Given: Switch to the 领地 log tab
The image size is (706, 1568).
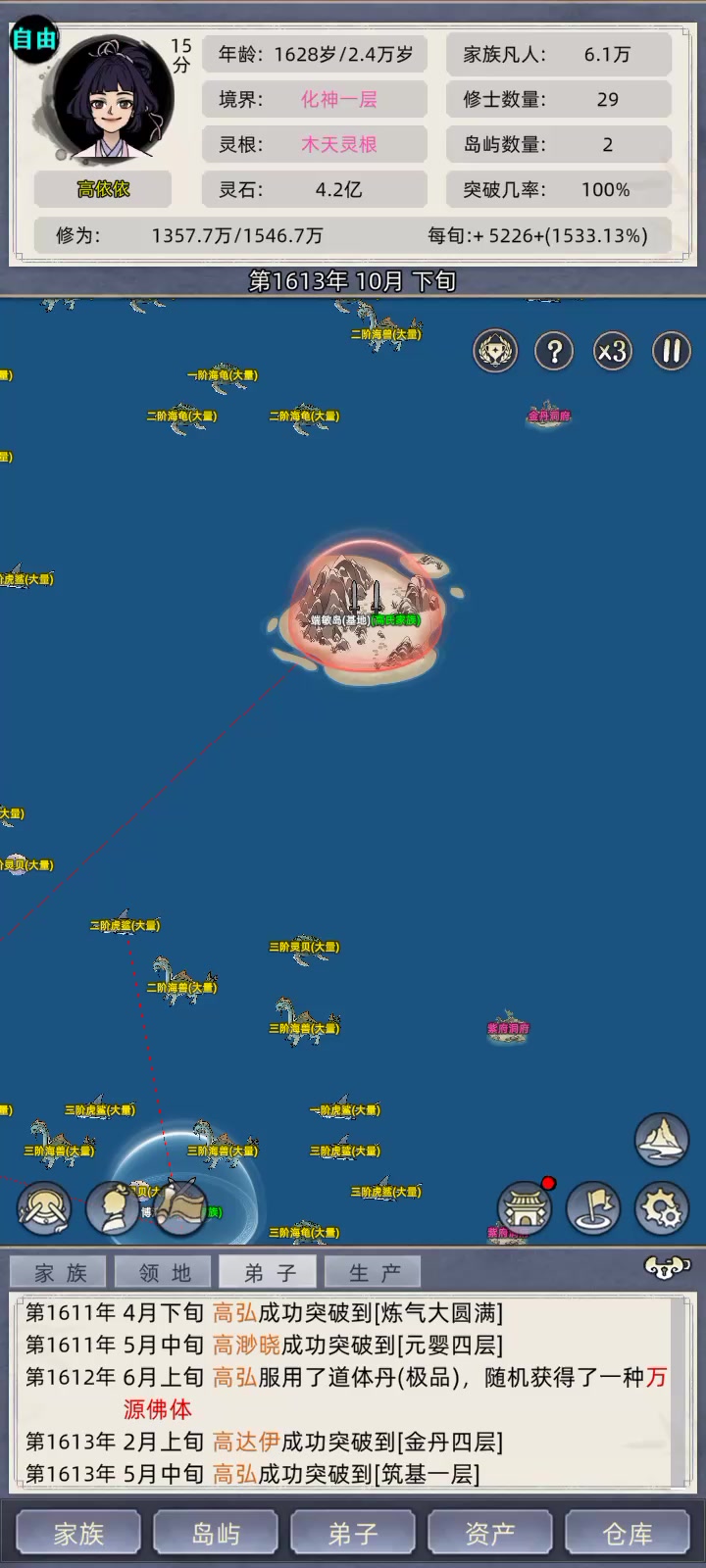Looking at the screenshot, I should point(165,1272).
